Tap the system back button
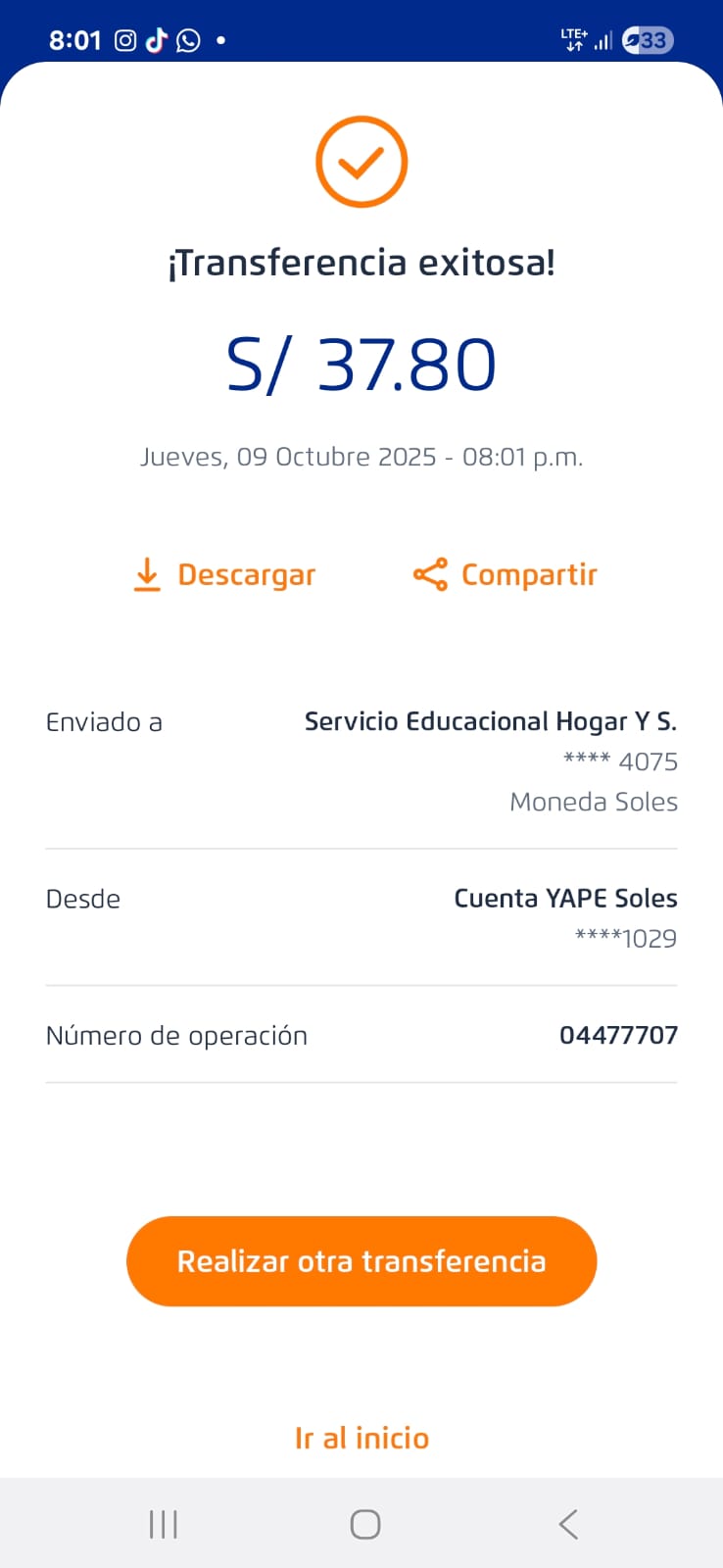Screen dimensions: 723x1568 (x=568, y=1524)
